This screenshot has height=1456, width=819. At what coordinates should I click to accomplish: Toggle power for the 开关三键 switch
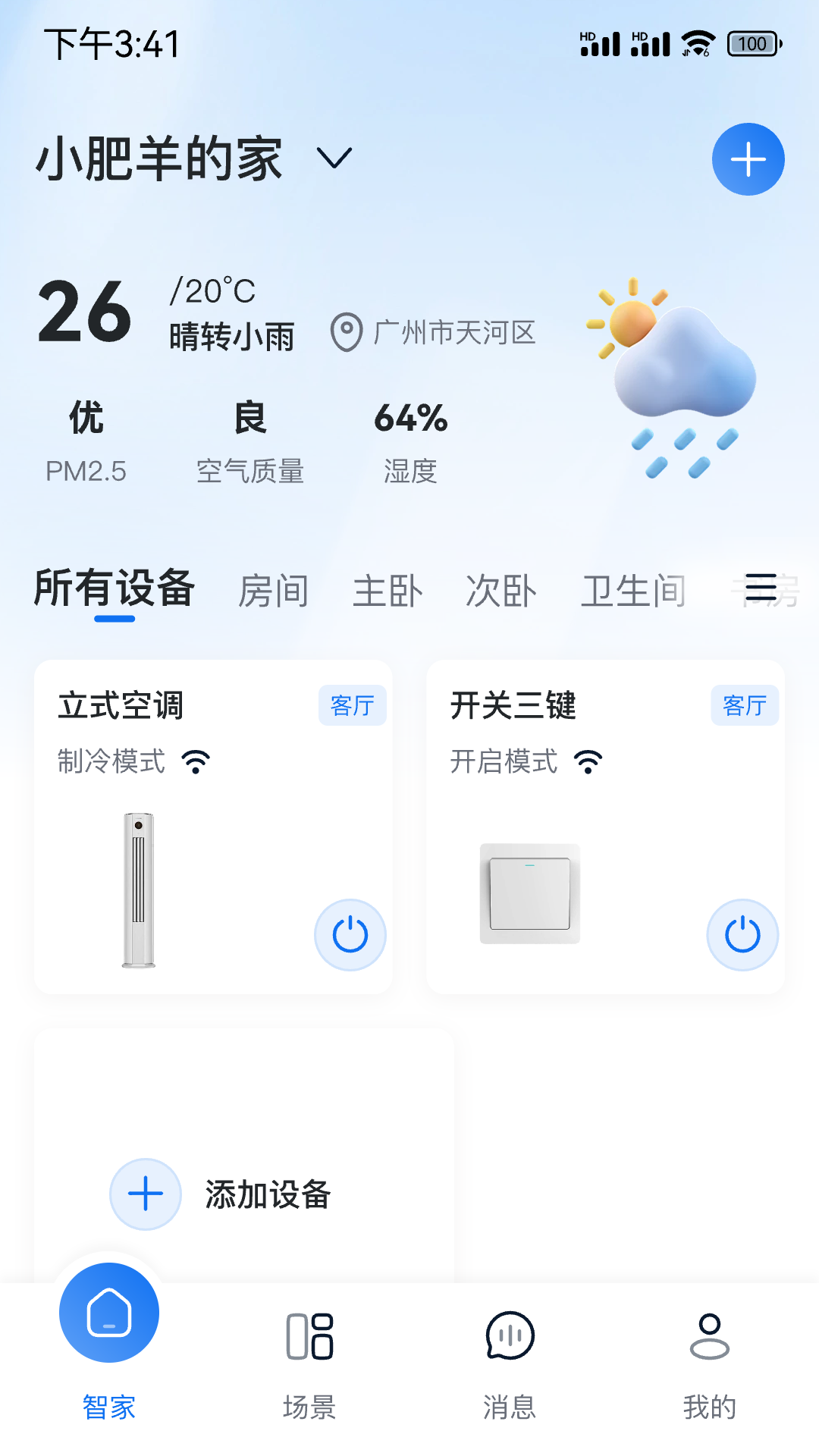coord(742,934)
